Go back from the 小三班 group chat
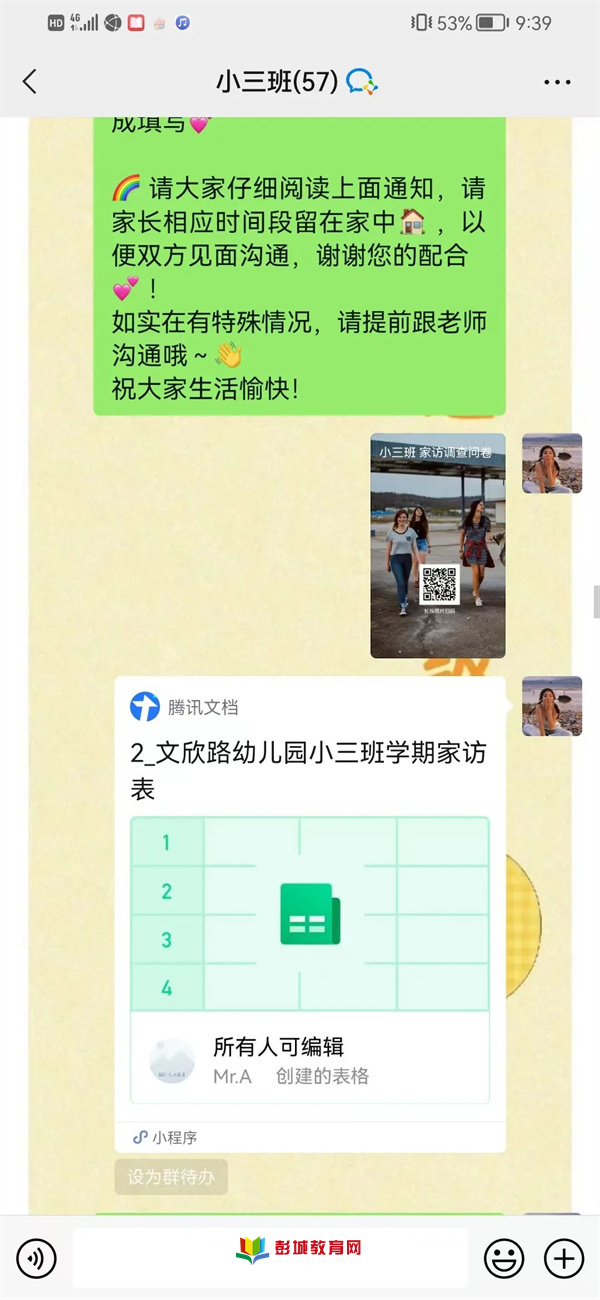Screen dimensions: 600x1300 tap(30, 82)
